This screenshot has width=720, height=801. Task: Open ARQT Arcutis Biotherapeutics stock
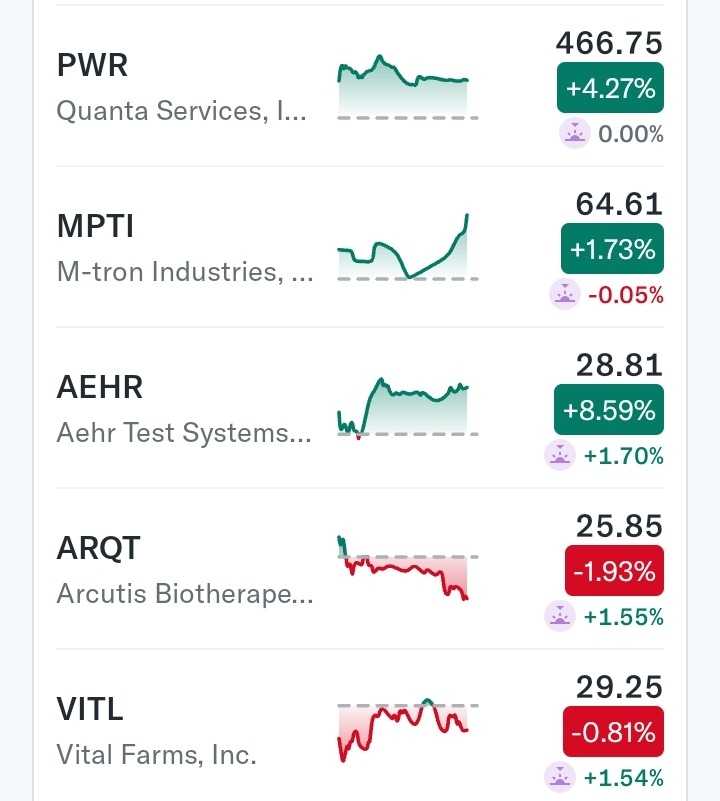180,570
